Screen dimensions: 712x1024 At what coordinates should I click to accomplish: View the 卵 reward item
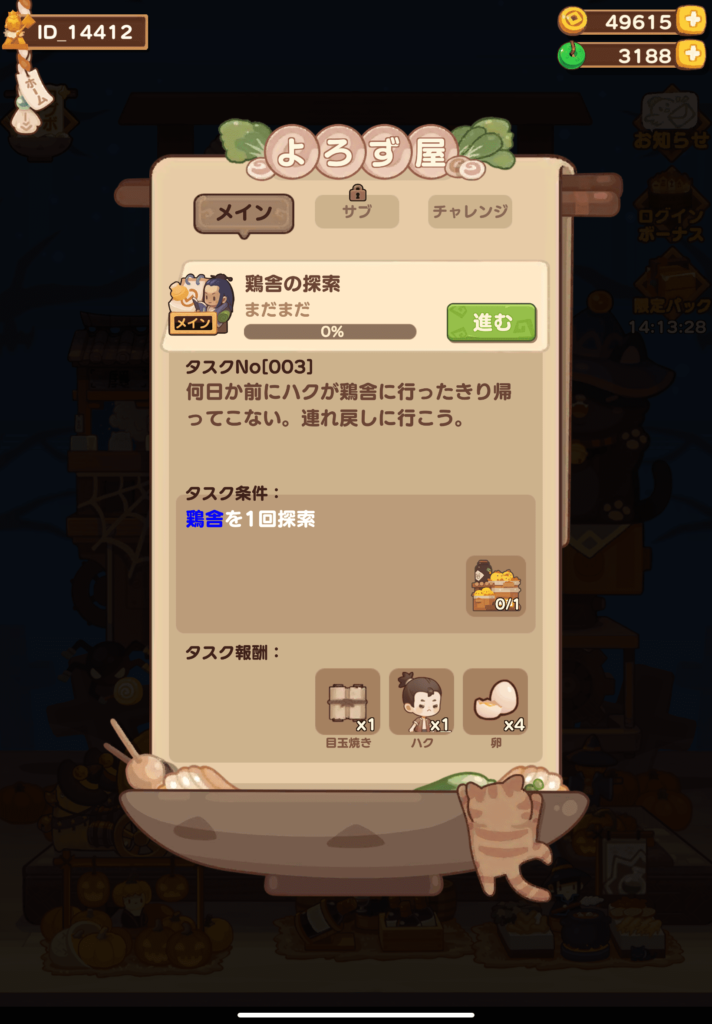point(495,702)
